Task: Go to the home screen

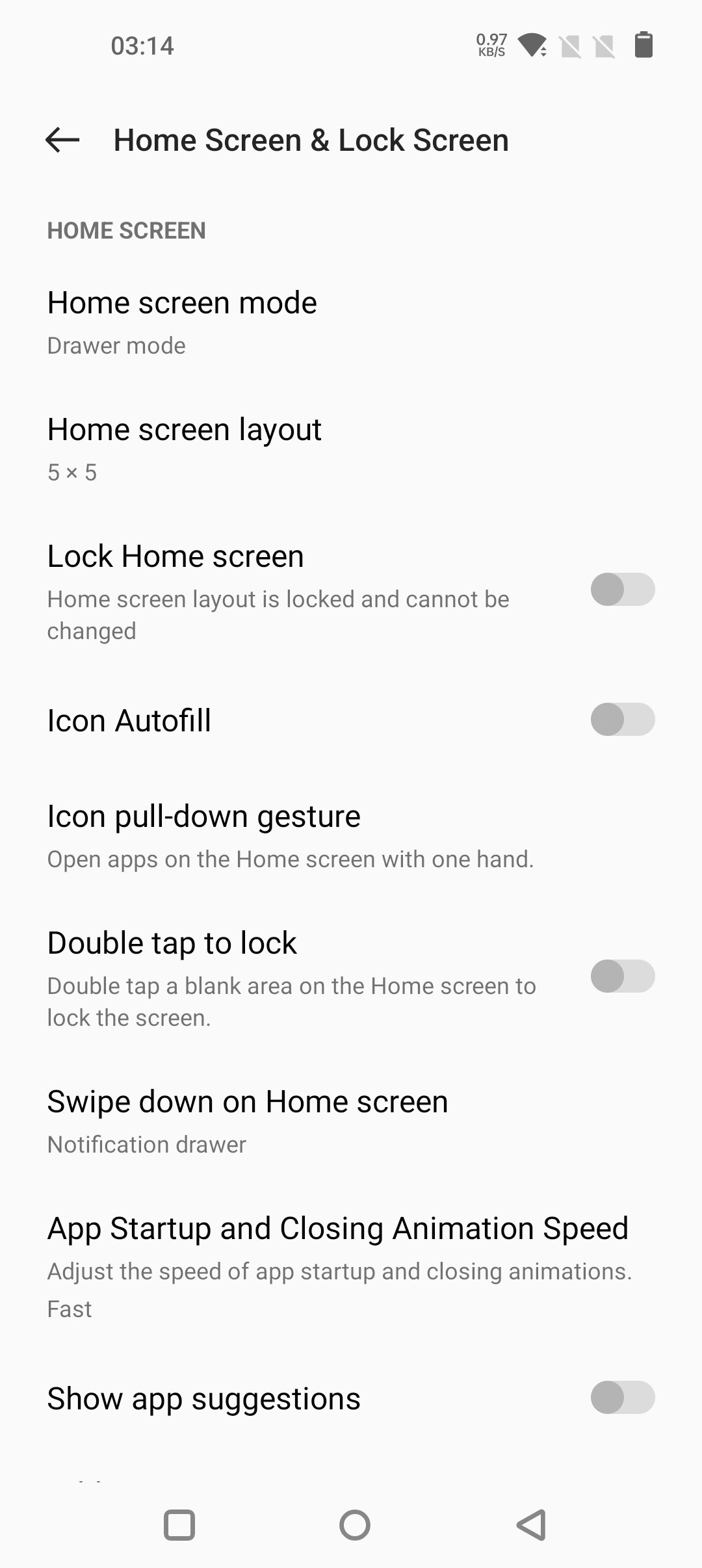Action: 355,1525
